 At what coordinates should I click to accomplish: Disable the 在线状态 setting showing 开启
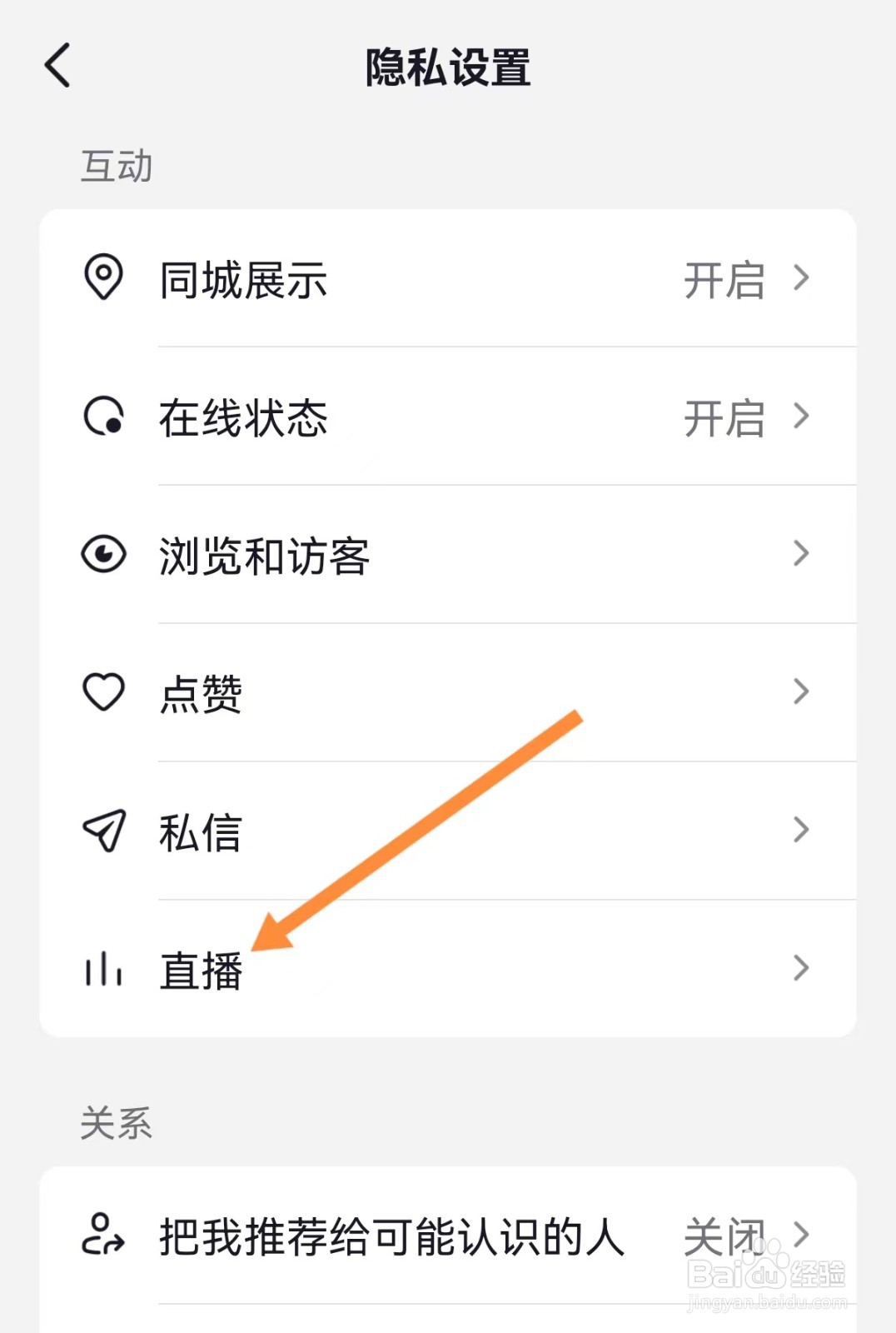click(724, 418)
